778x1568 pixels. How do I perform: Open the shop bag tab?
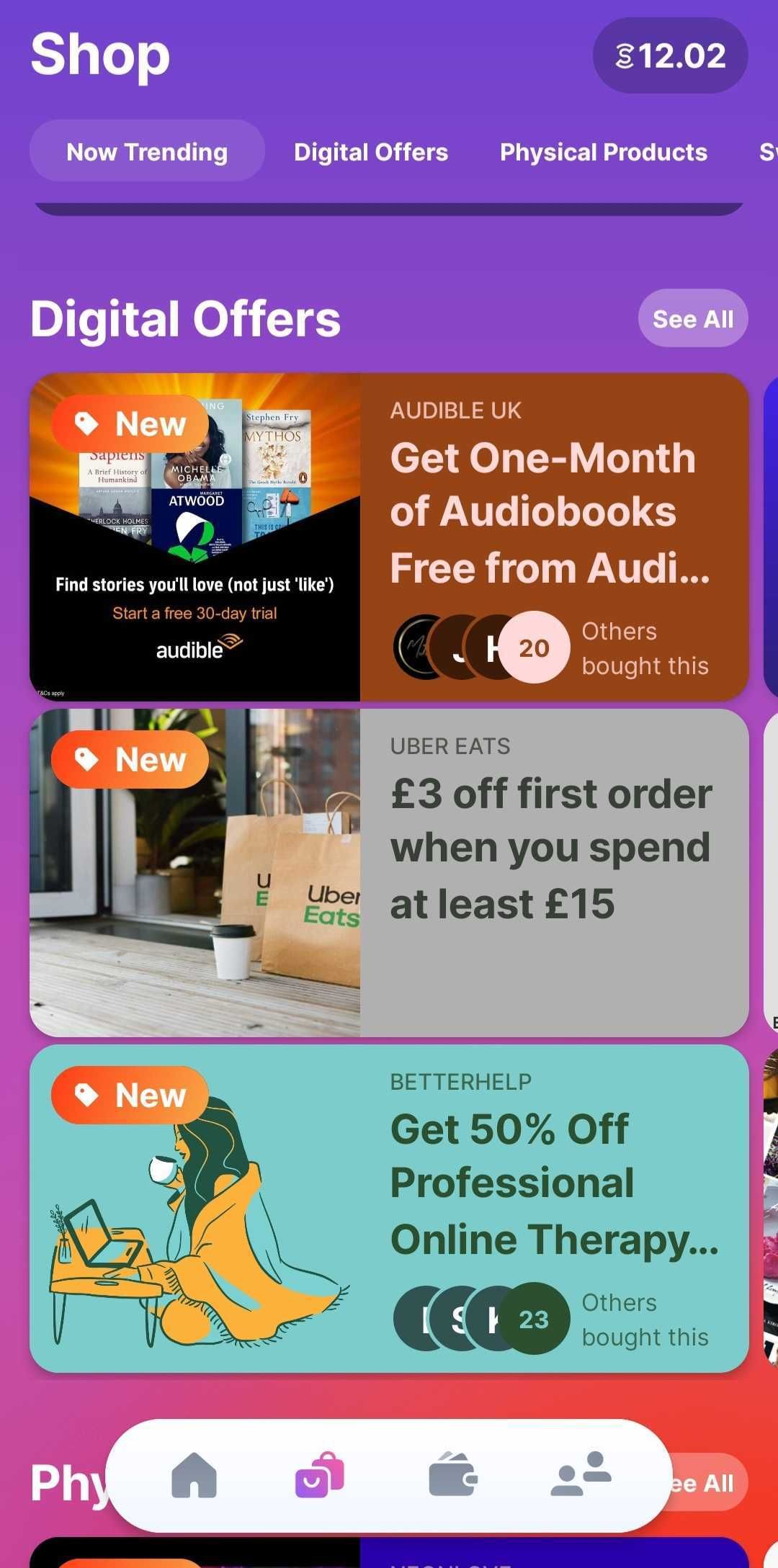[319, 1476]
